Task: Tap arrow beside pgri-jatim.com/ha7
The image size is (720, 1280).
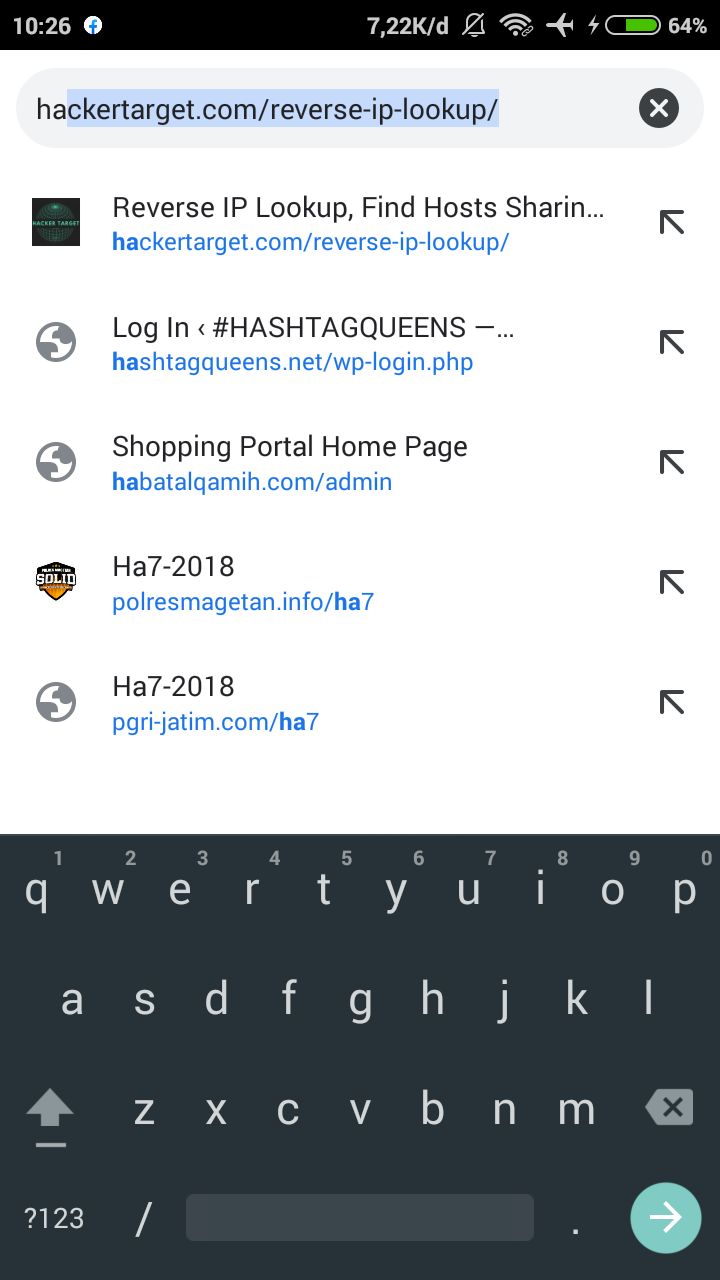Action: click(x=672, y=703)
